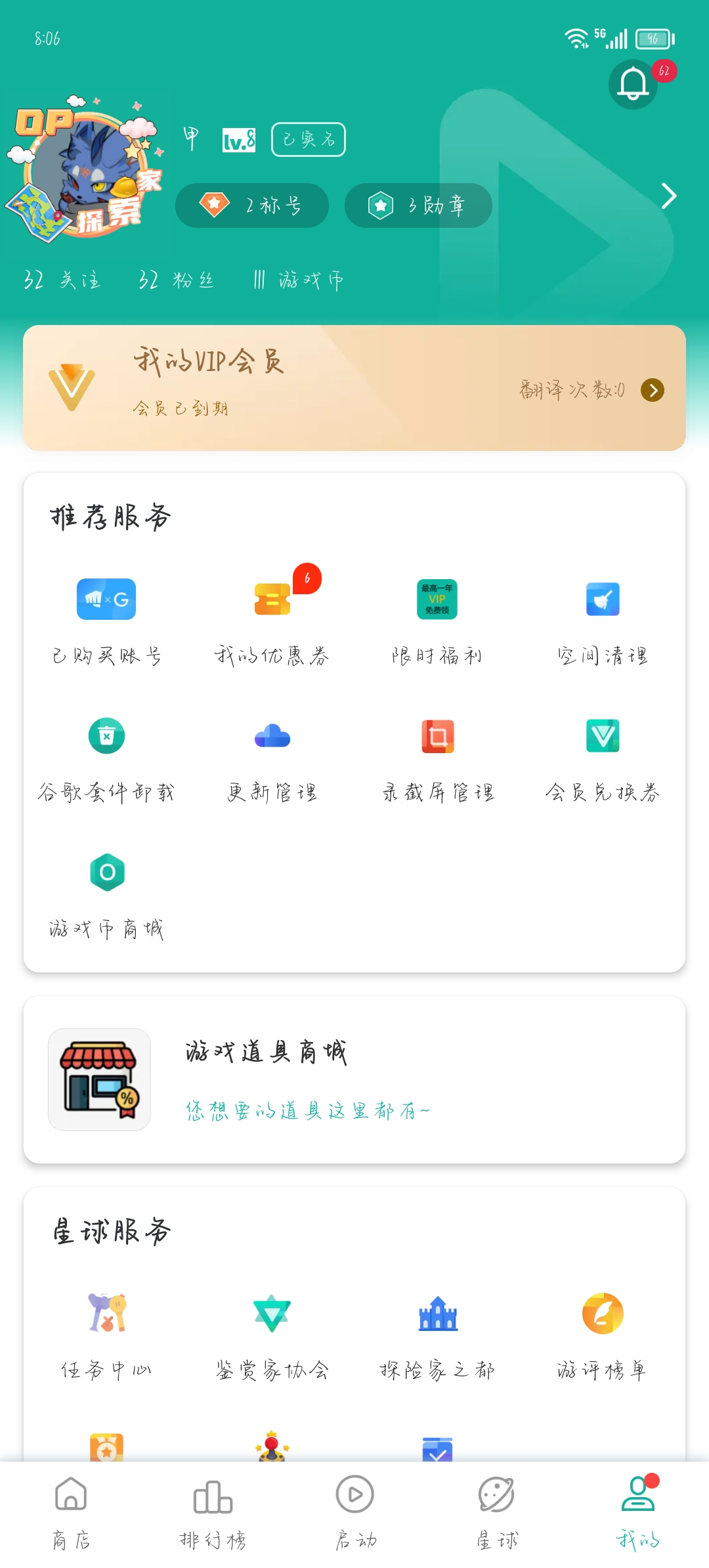
Task: Open the profile details arrow
Action: point(668,196)
